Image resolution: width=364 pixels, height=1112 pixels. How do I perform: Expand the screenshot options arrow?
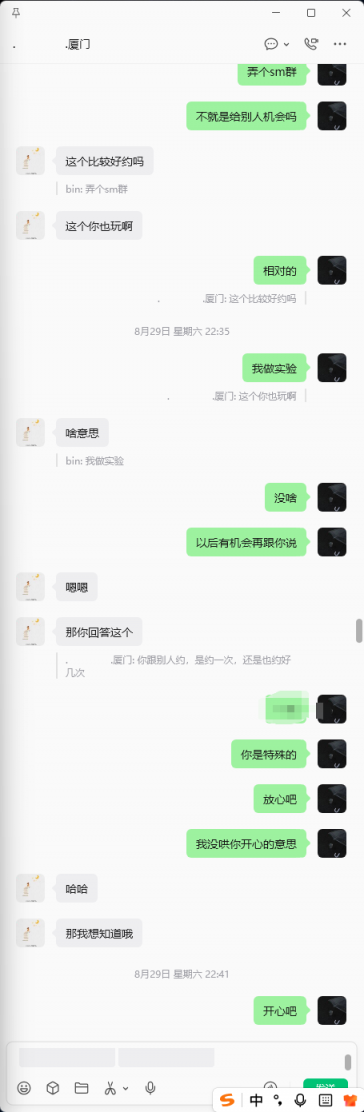click(x=126, y=1088)
